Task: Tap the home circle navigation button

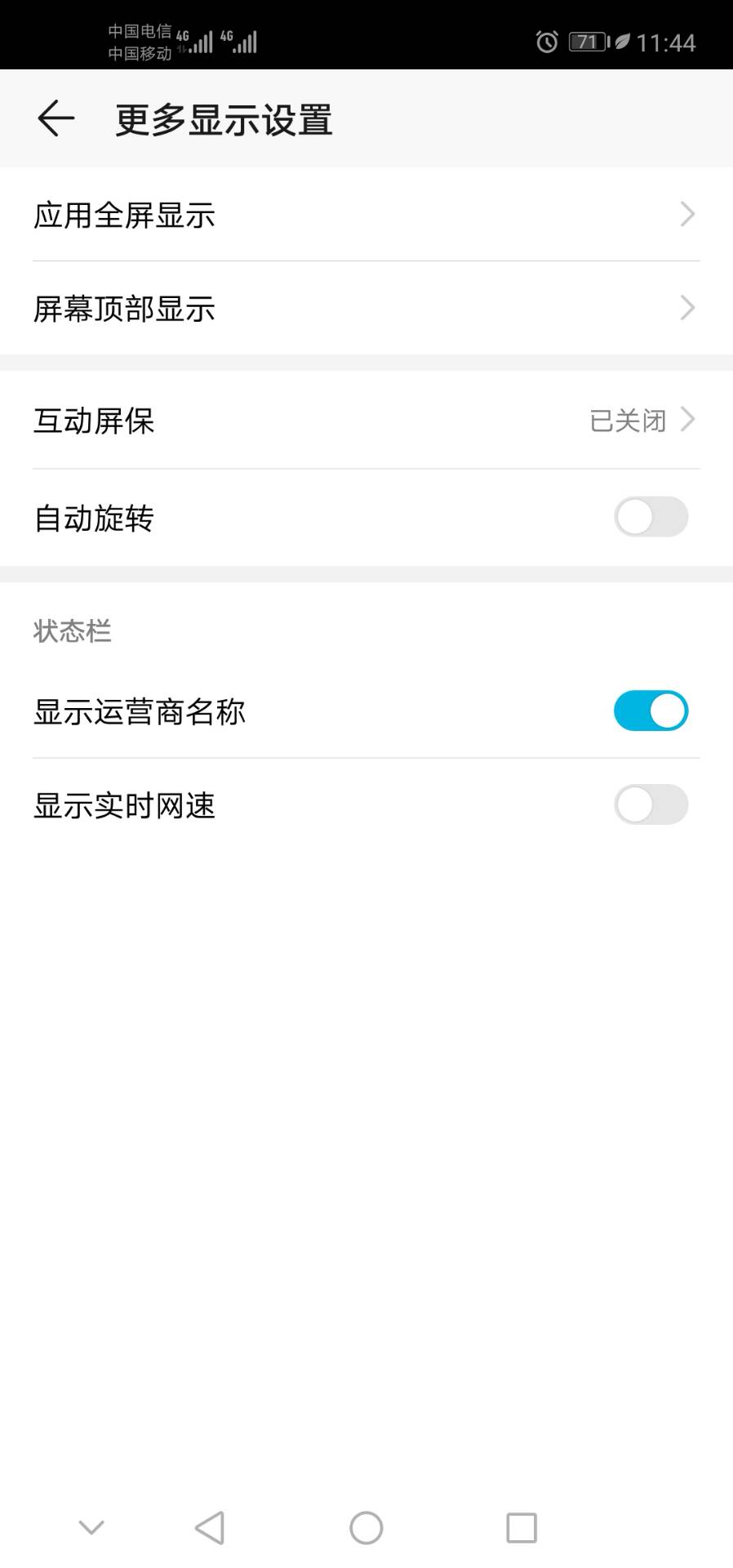Action: [366, 1526]
